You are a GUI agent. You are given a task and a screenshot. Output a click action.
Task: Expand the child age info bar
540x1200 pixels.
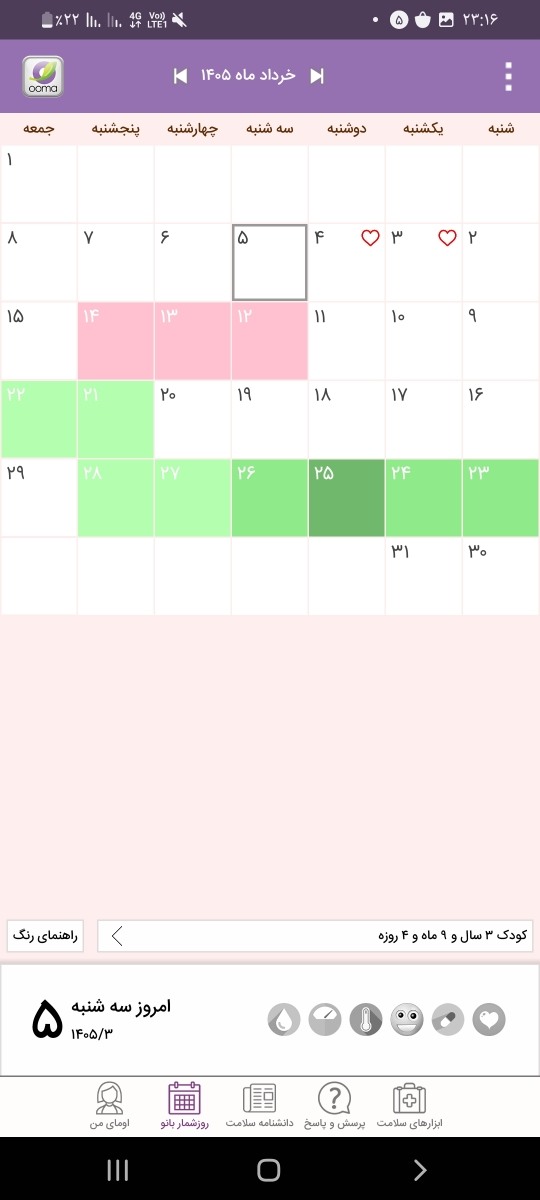314,936
